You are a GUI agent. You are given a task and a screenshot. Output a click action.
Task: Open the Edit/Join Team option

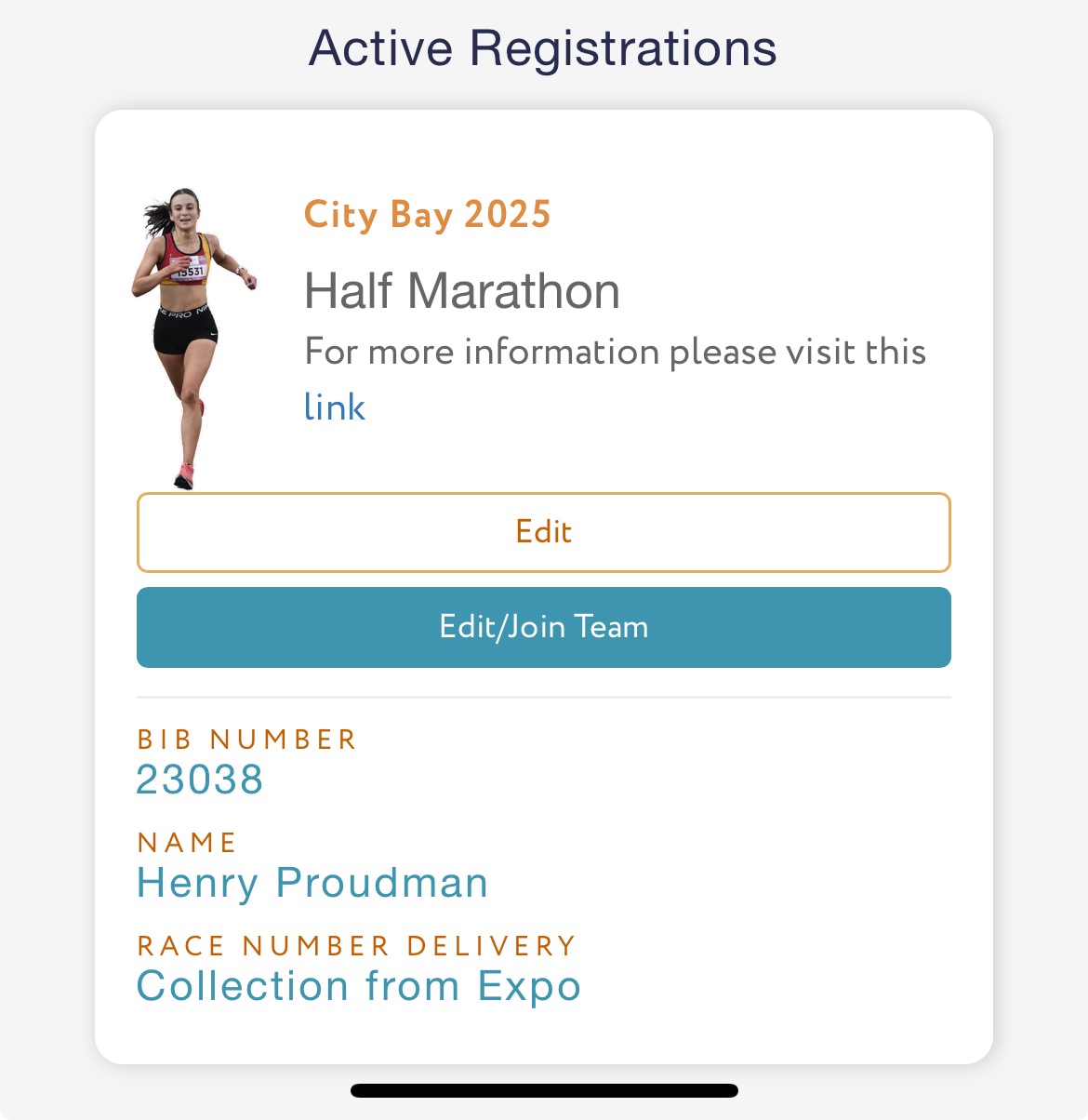coord(543,627)
